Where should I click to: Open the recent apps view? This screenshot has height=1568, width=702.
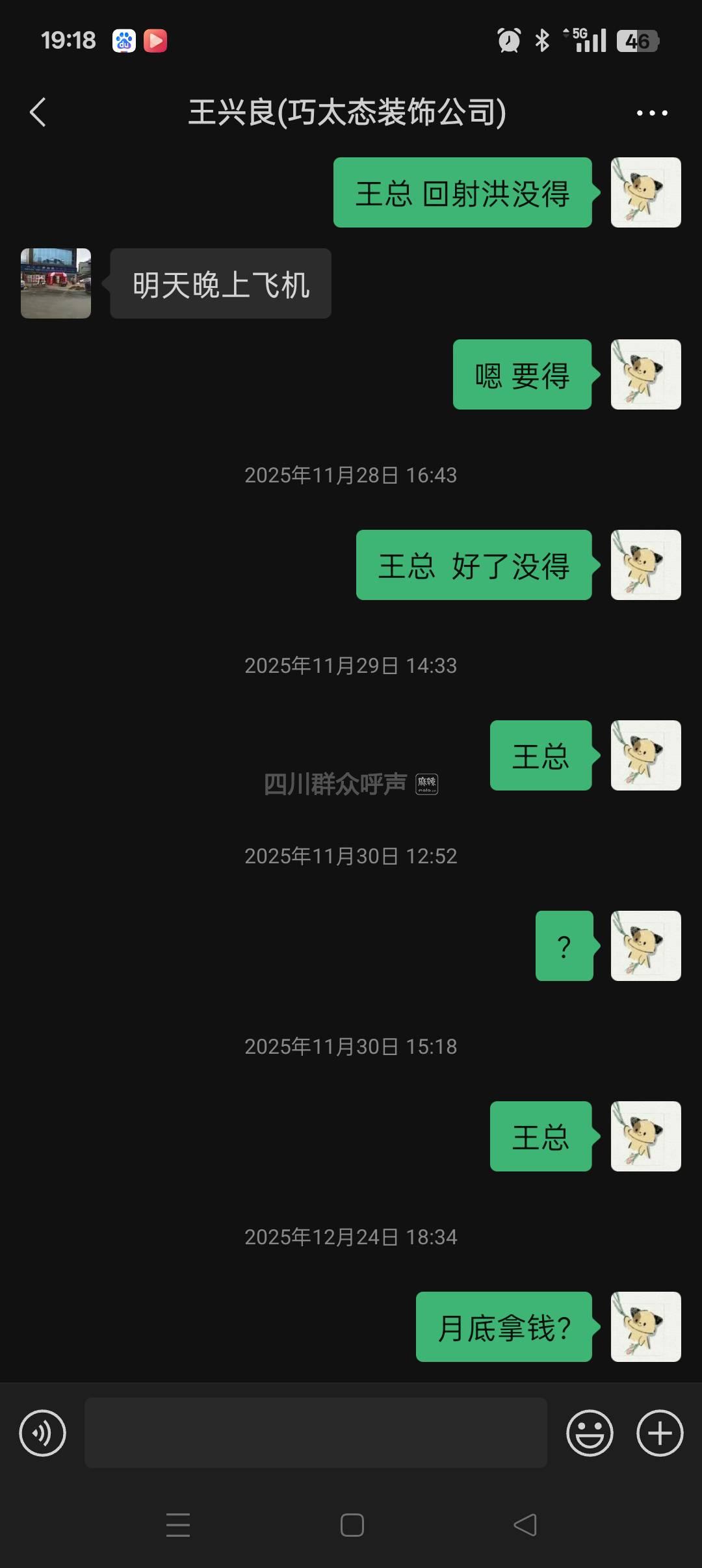178,1525
